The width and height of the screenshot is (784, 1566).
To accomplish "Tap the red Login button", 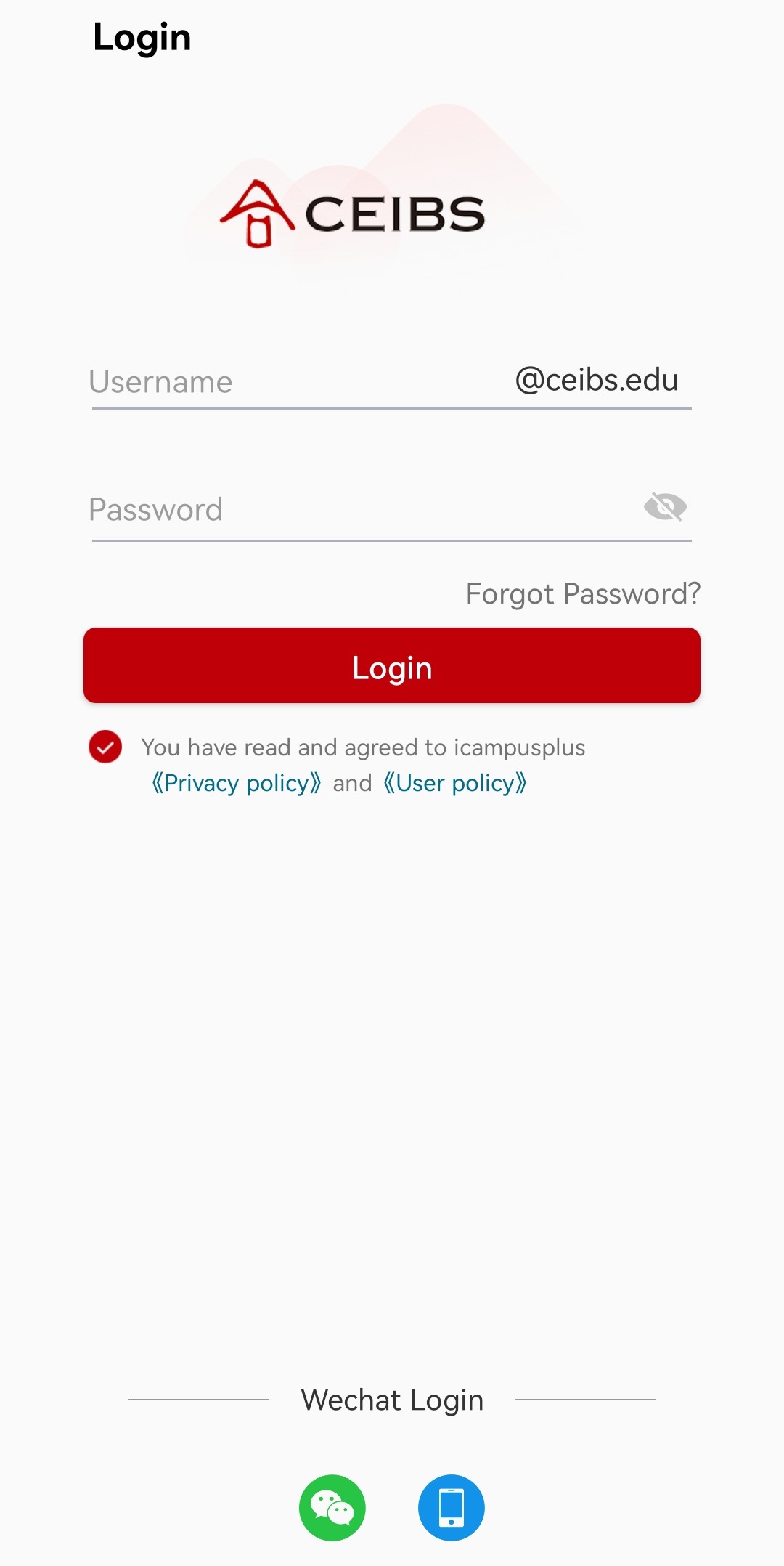I will (392, 666).
